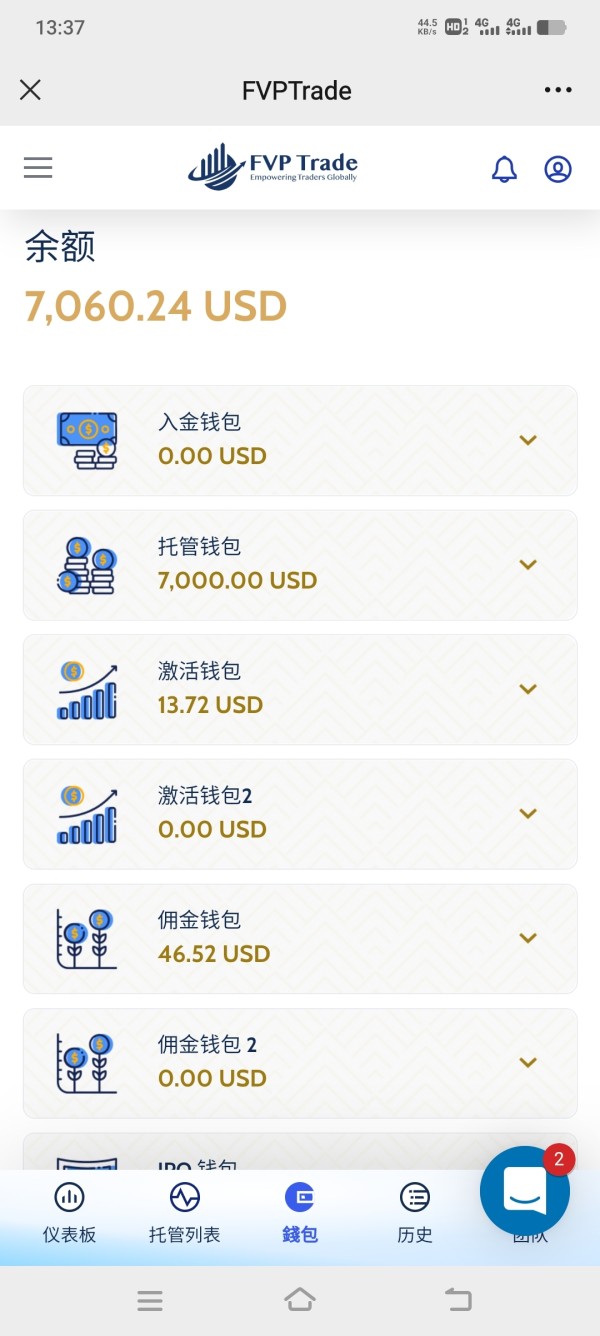
Task: Close the FVPTrade web page
Action: pyautogui.click(x=31, y=90)
